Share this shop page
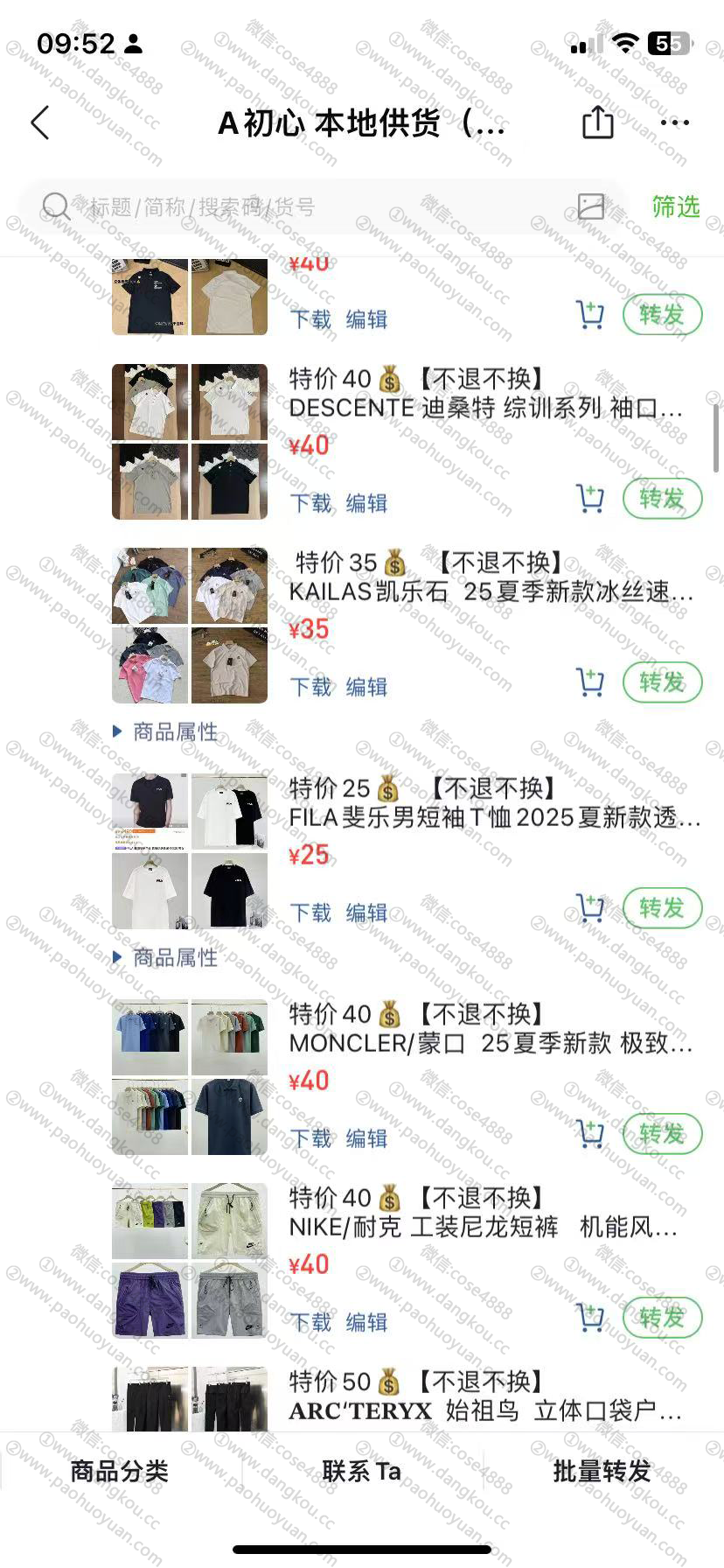 598,122
